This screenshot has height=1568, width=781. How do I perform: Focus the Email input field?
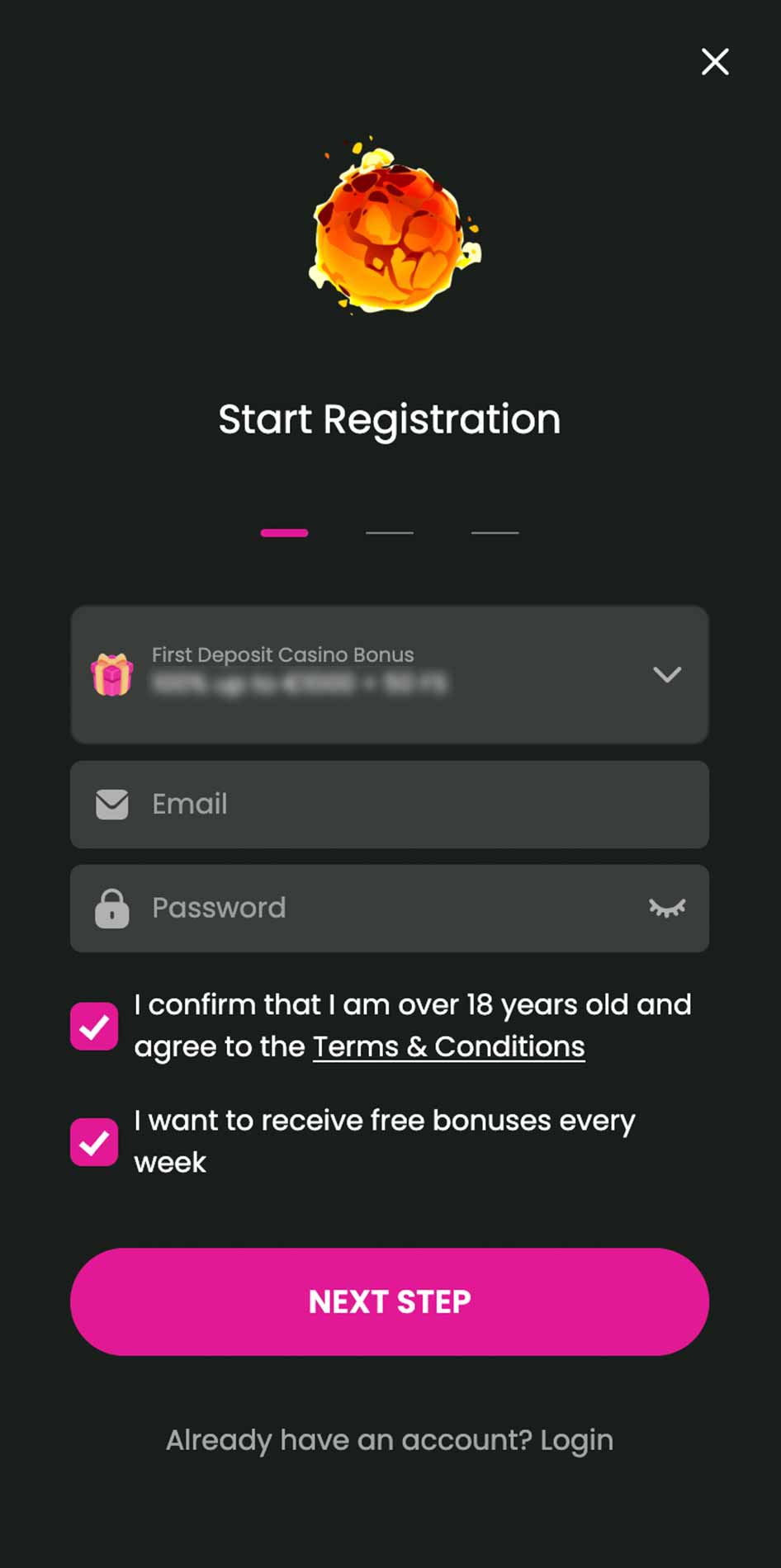click(x=390, y=805)
